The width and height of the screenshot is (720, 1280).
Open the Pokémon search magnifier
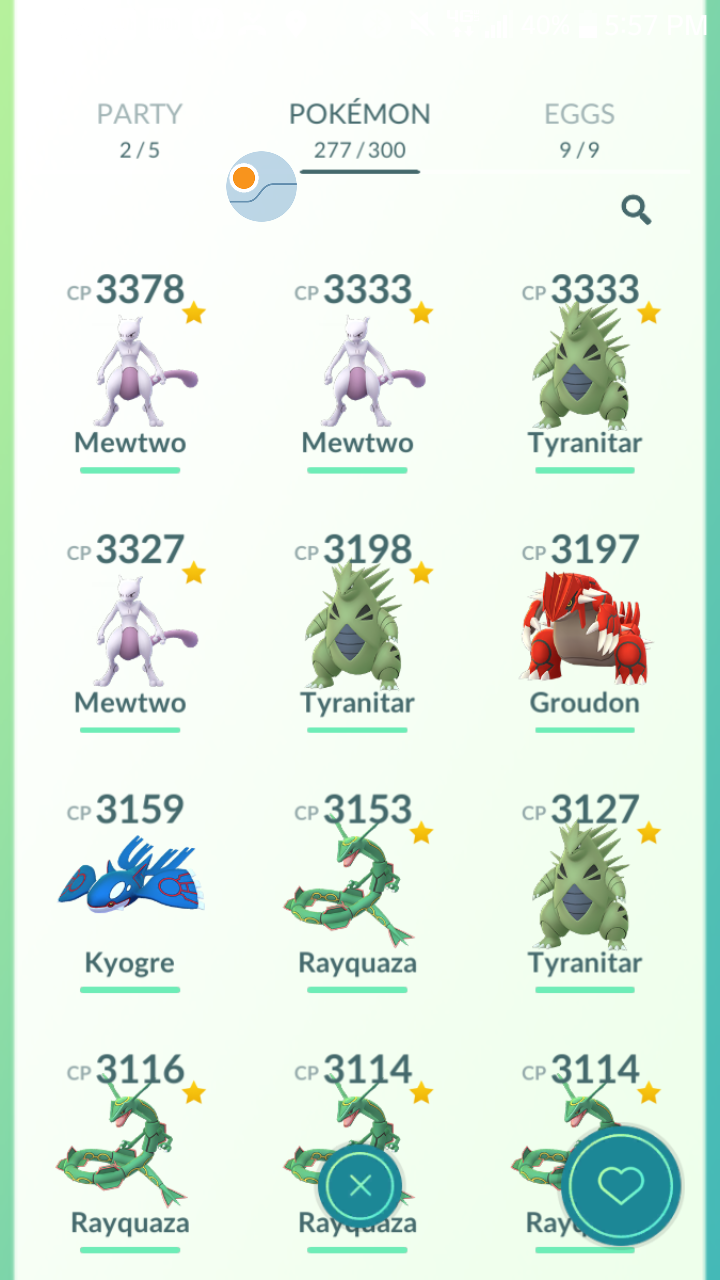click(x=636, y=209)
